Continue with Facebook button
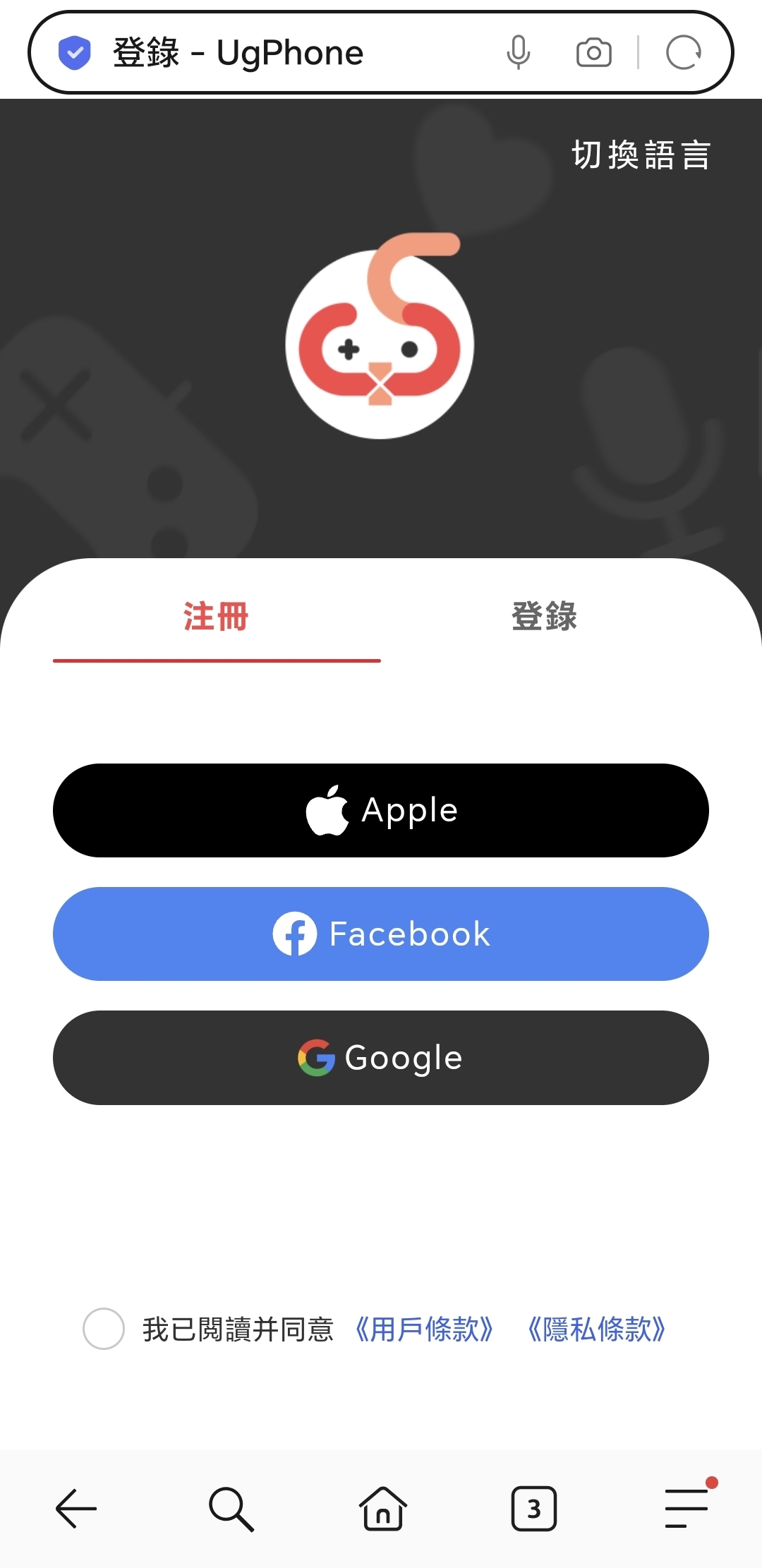This screenshot has height=1568, width=762. tap(381, 934)
